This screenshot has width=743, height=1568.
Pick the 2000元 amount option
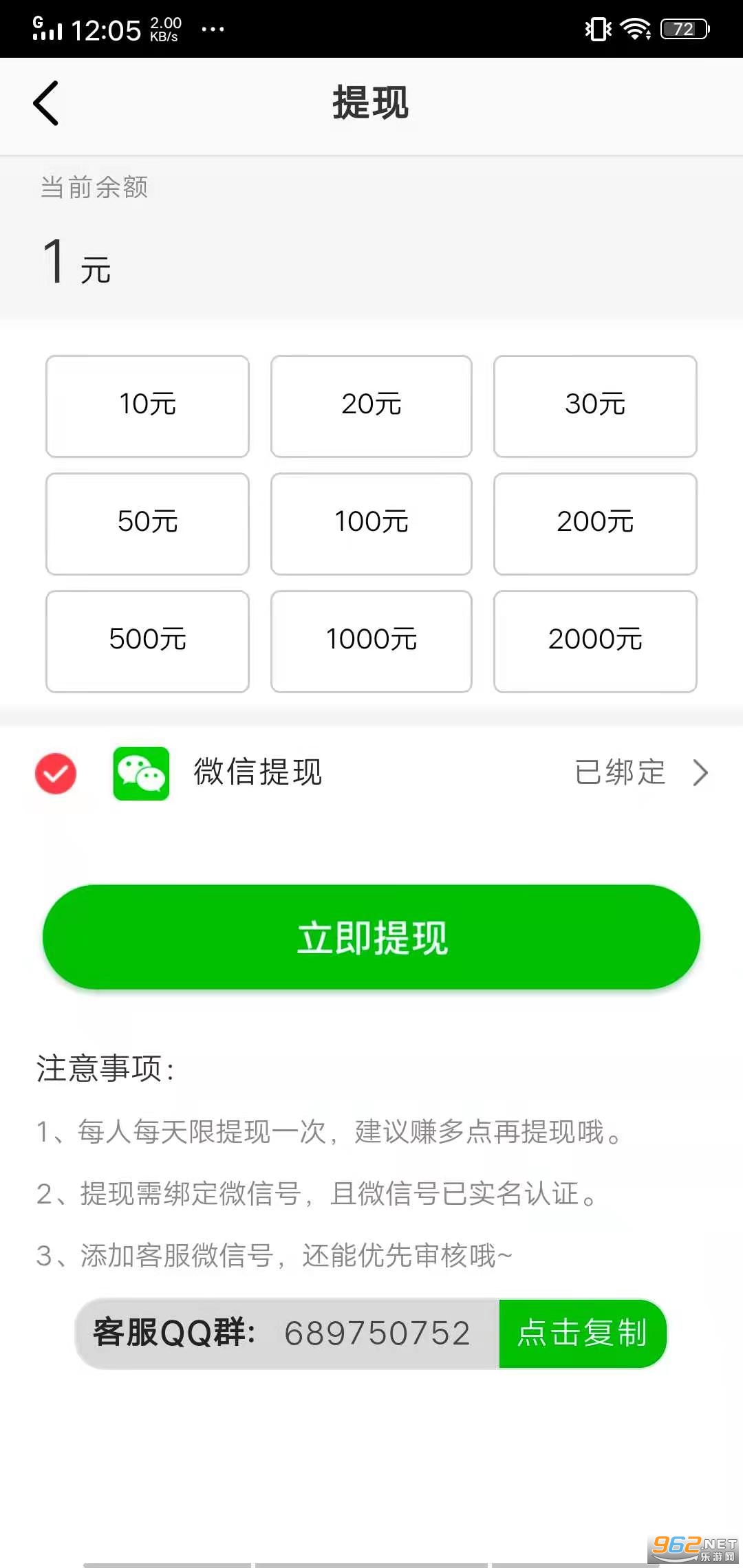595,641
